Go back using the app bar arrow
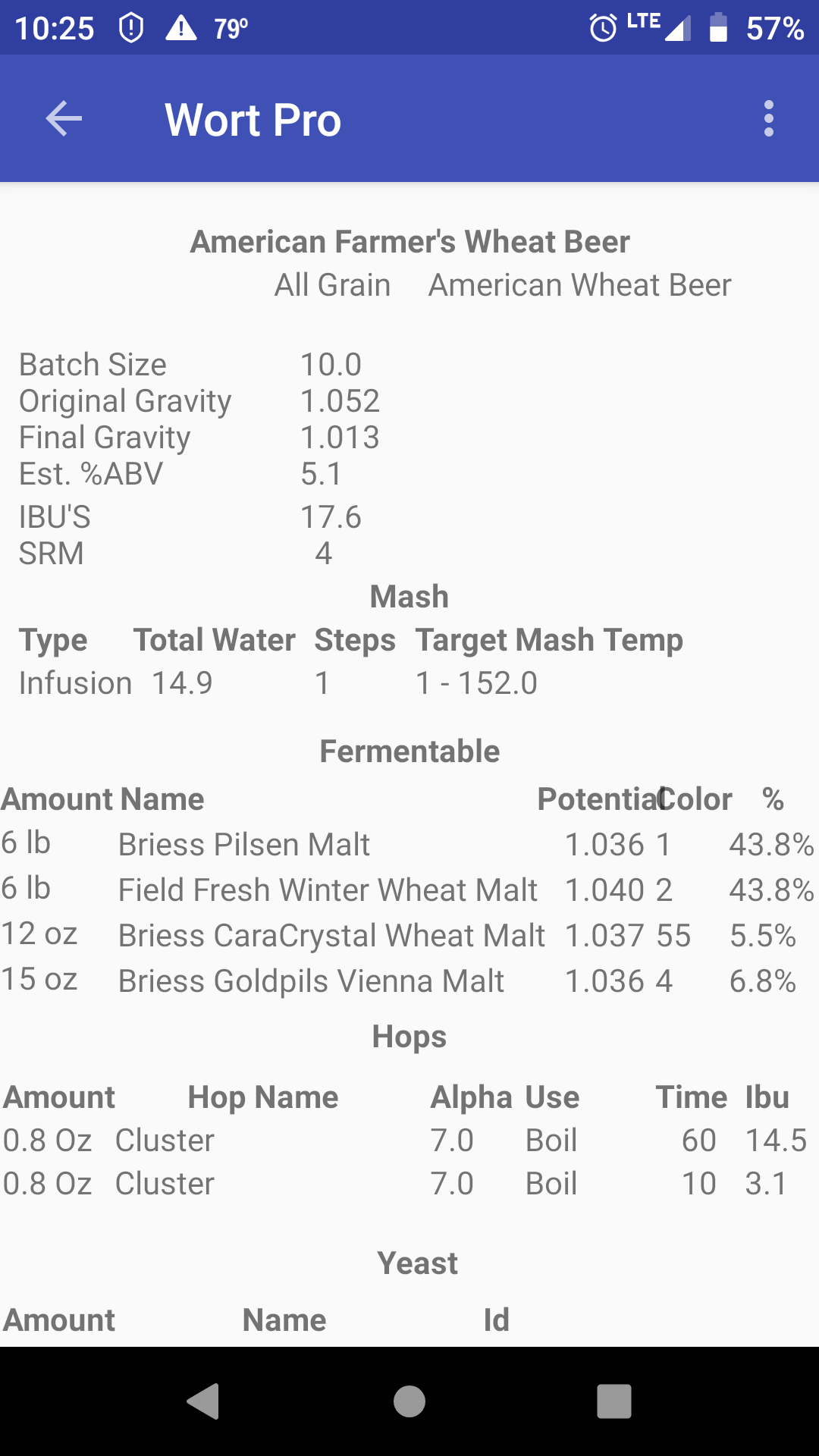 click(64, 119)
